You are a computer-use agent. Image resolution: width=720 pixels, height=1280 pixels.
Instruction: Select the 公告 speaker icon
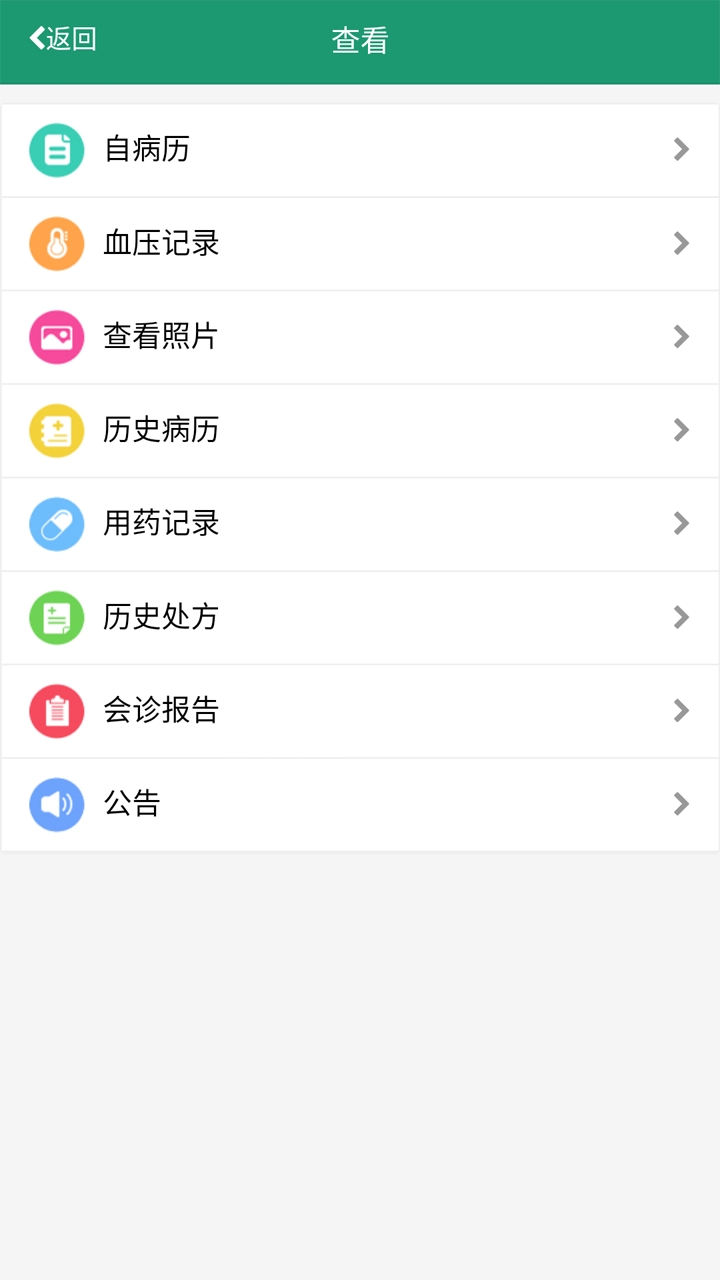coord(57,804)
